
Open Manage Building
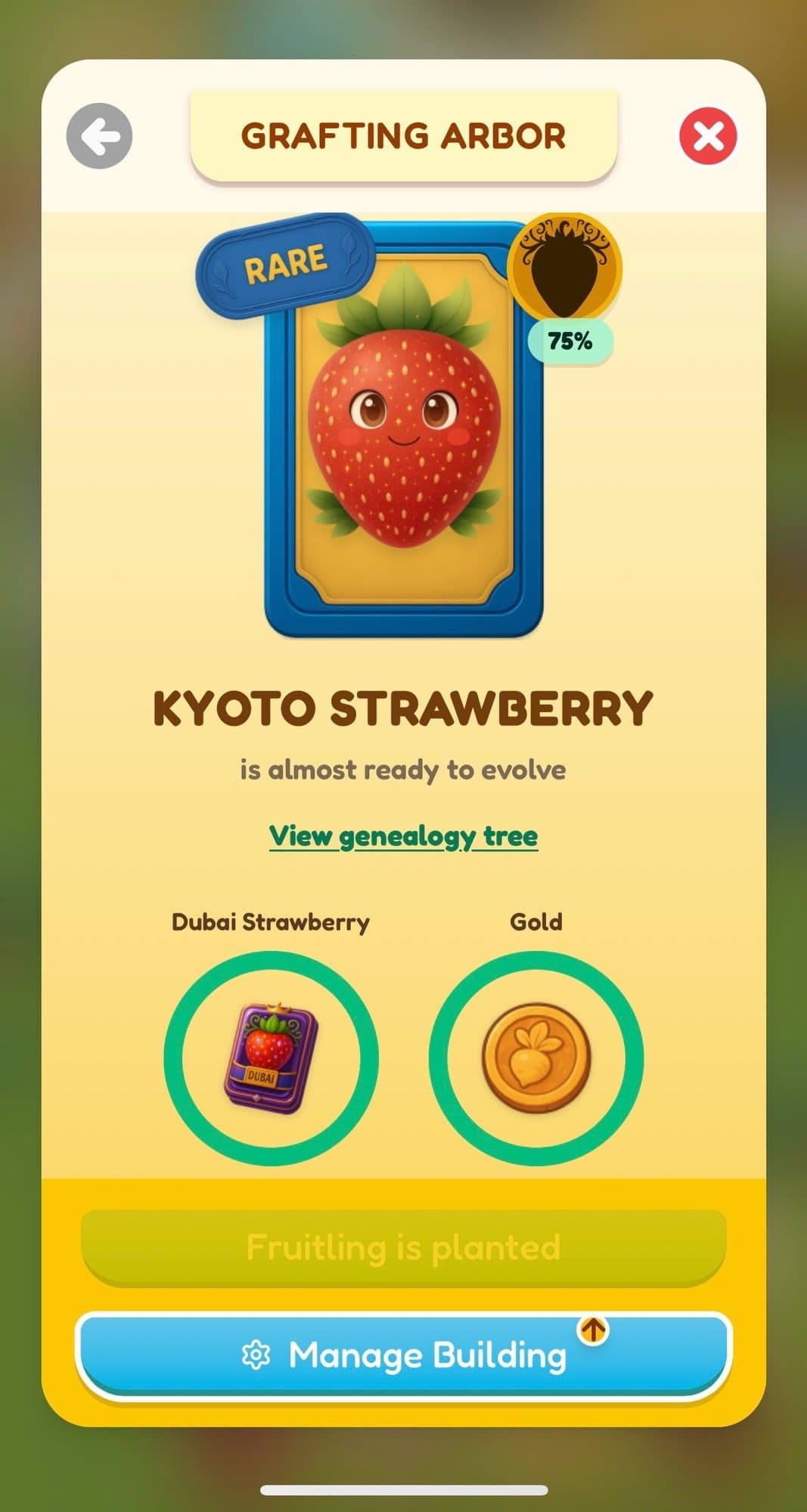[x=403, y=1356]
